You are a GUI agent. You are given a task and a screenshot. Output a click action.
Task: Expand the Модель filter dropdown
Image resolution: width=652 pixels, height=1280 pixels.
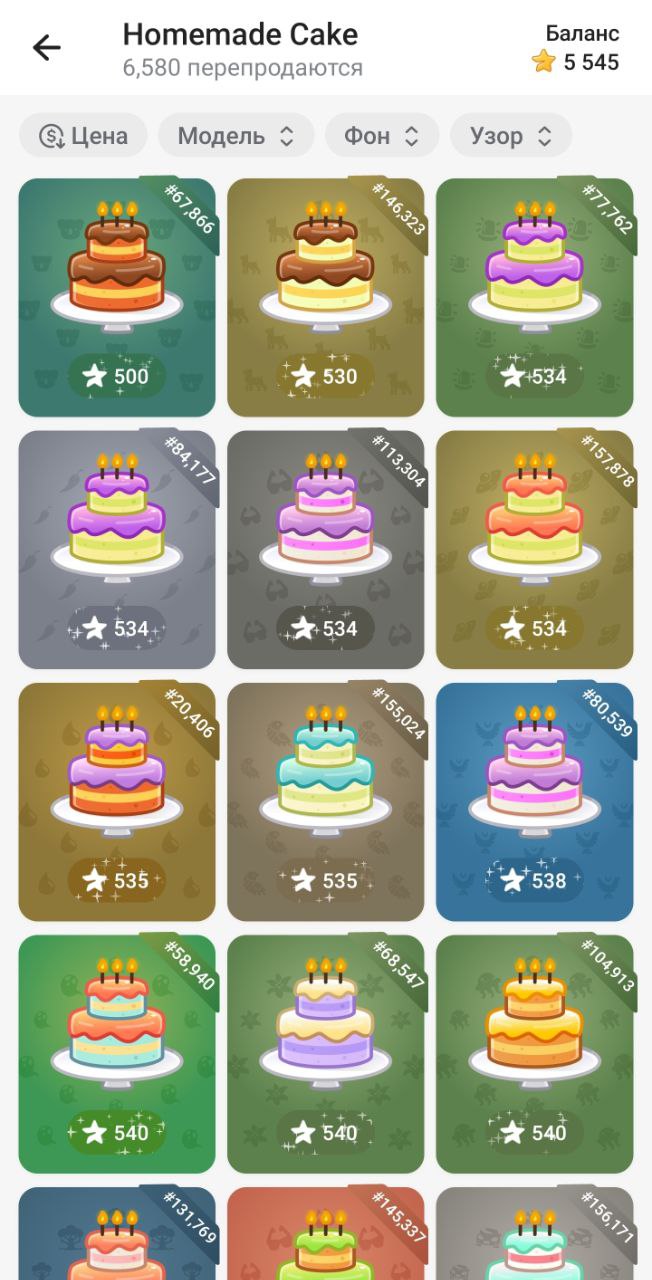[236, 136]
